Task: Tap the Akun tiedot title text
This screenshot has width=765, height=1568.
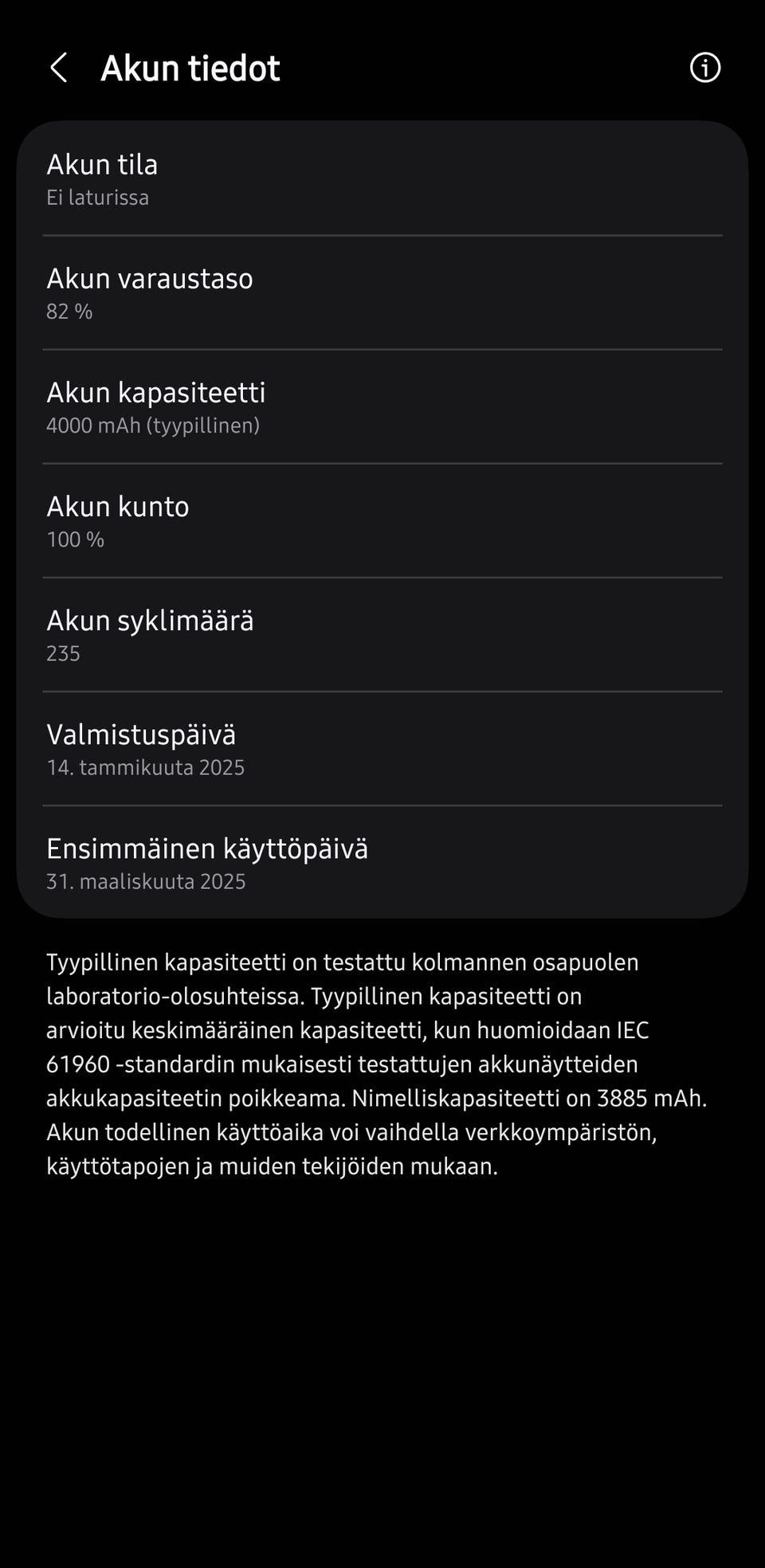Action: [190, 69]
